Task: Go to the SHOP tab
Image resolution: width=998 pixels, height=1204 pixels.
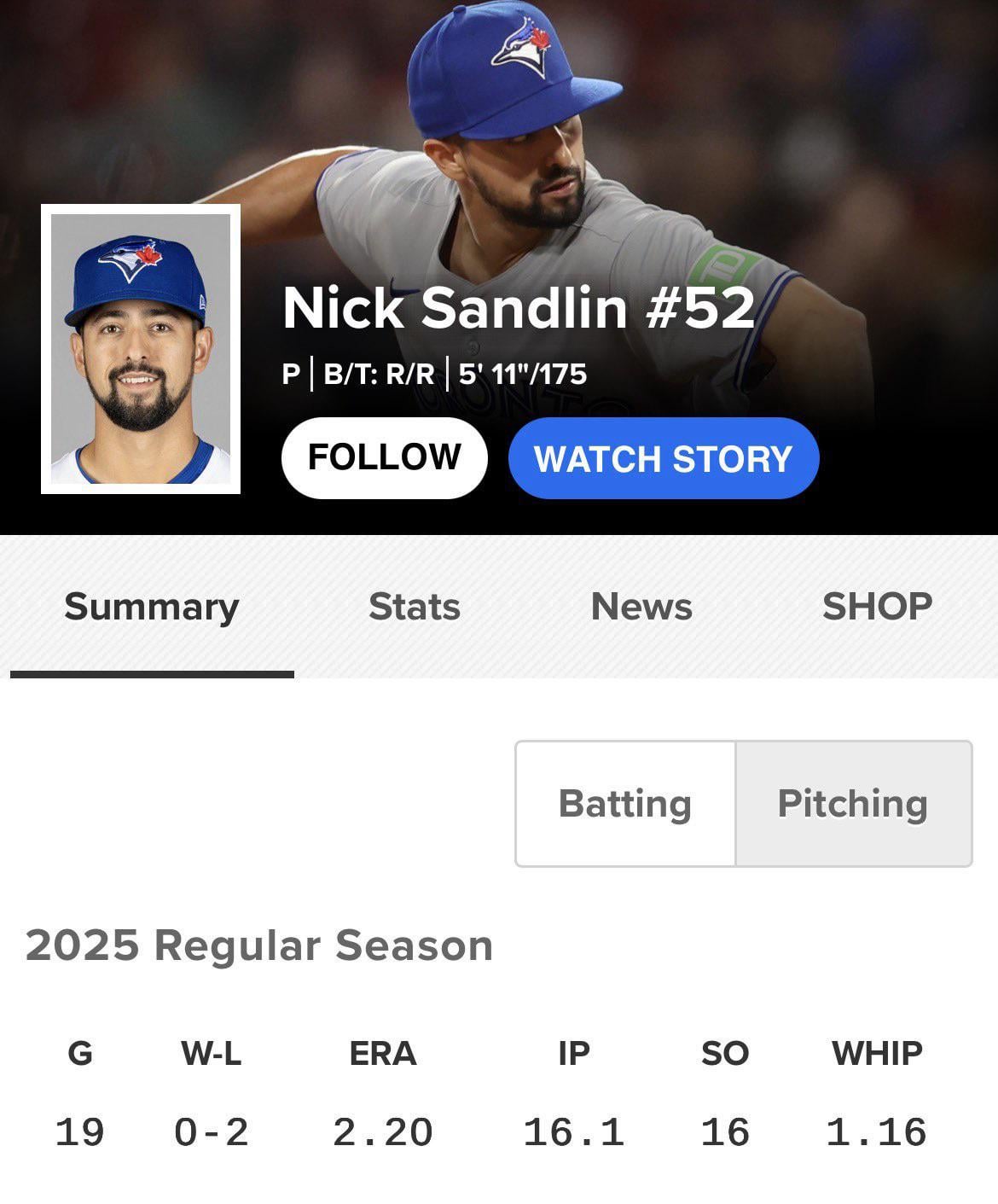Action: 877,607
